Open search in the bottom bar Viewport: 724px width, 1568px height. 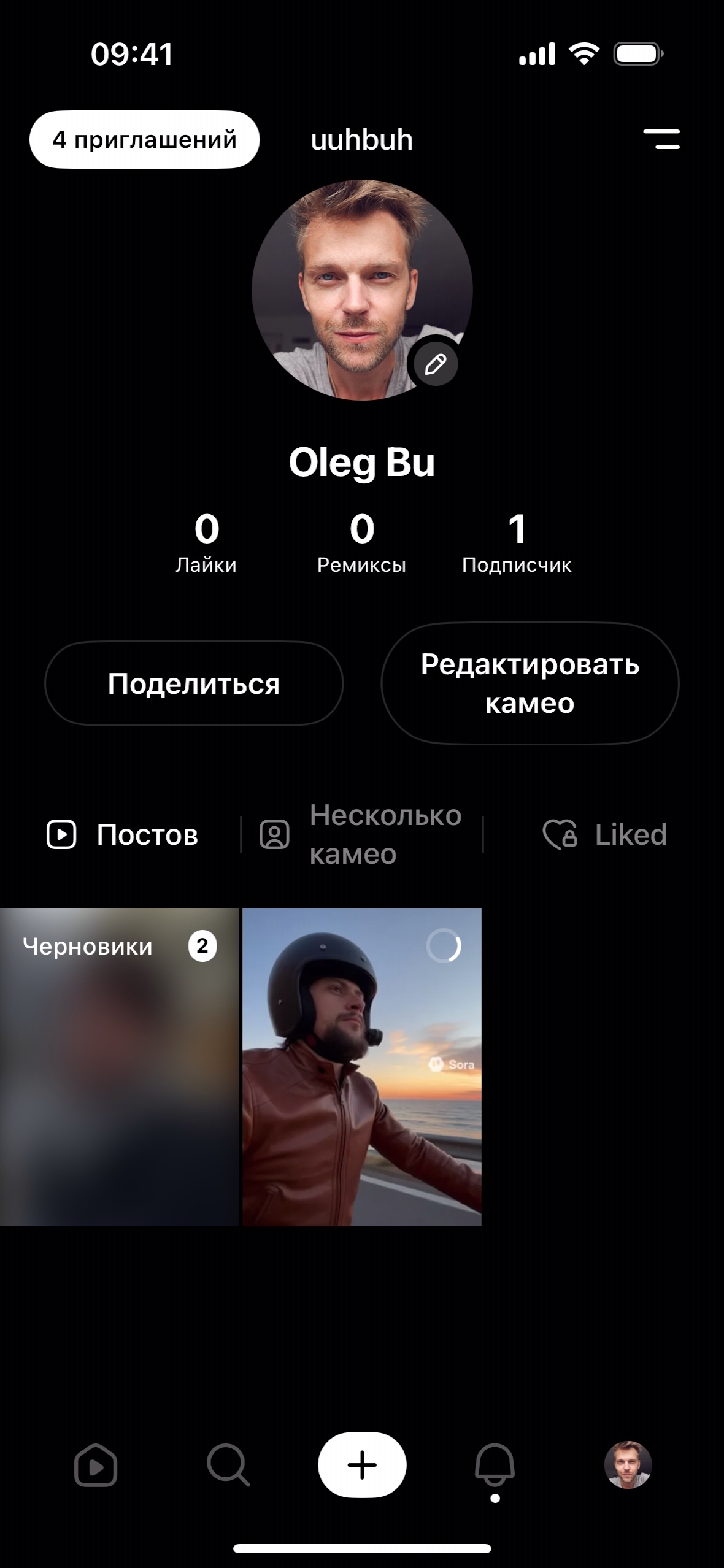(228, 1466)
